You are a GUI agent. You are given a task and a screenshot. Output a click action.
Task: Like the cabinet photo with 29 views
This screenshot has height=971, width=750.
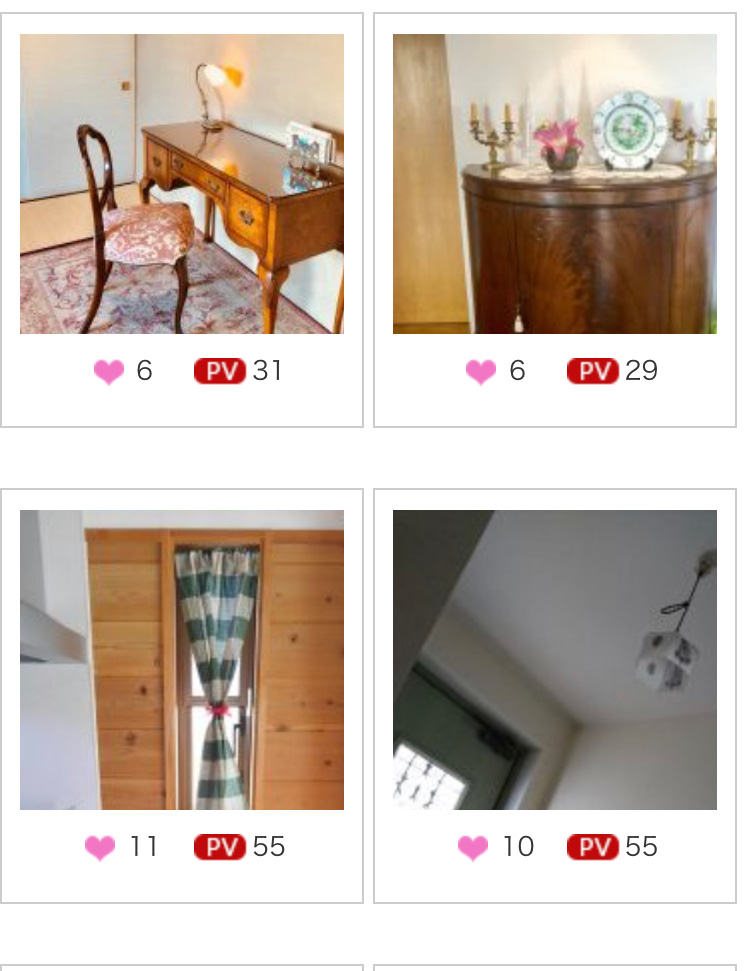pos(481,372)
